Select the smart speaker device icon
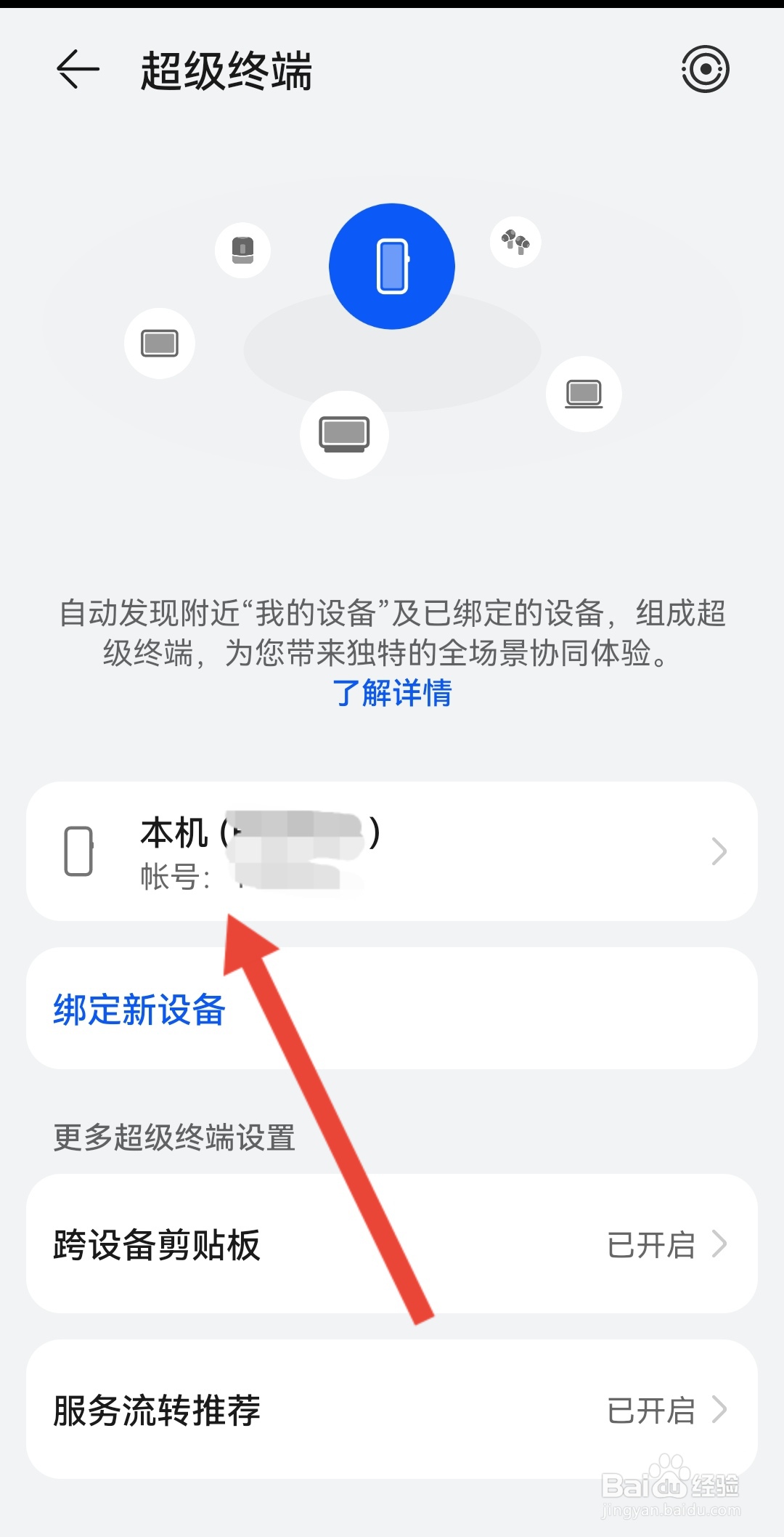The image size is (784, 1537). (x=242, y=249)
